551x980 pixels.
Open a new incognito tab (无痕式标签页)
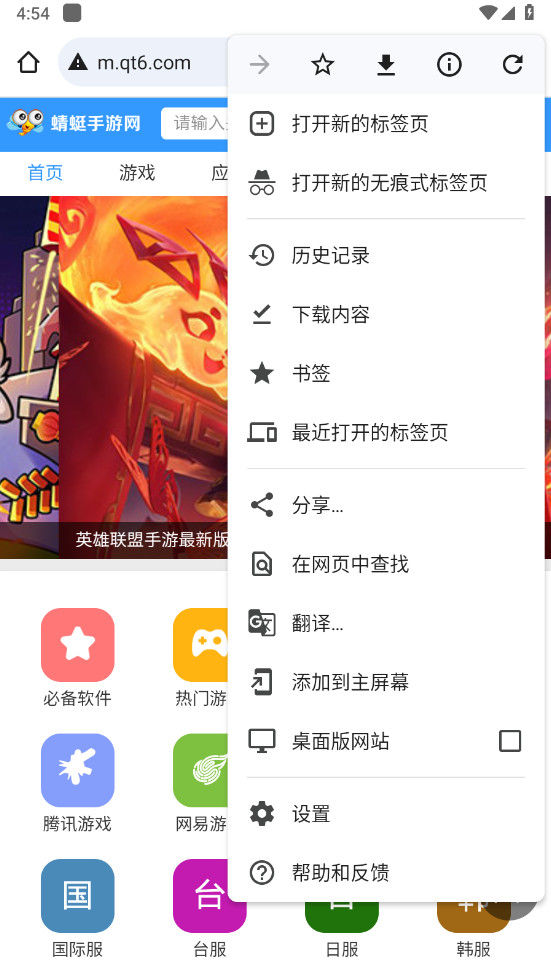pos(386,183)
